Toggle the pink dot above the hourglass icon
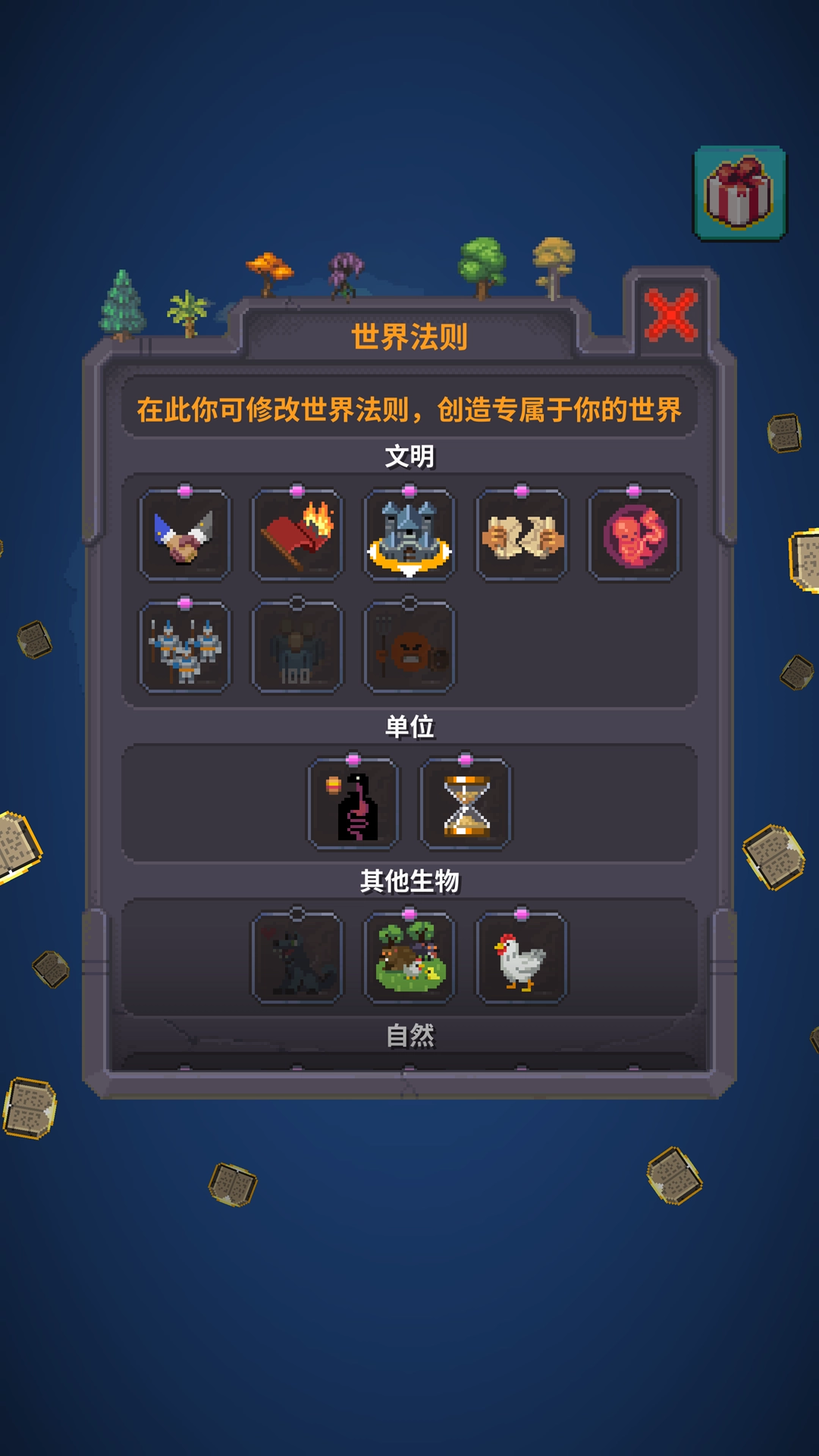Viewport: 819px width, 1456px height. (x=465, y=758)
